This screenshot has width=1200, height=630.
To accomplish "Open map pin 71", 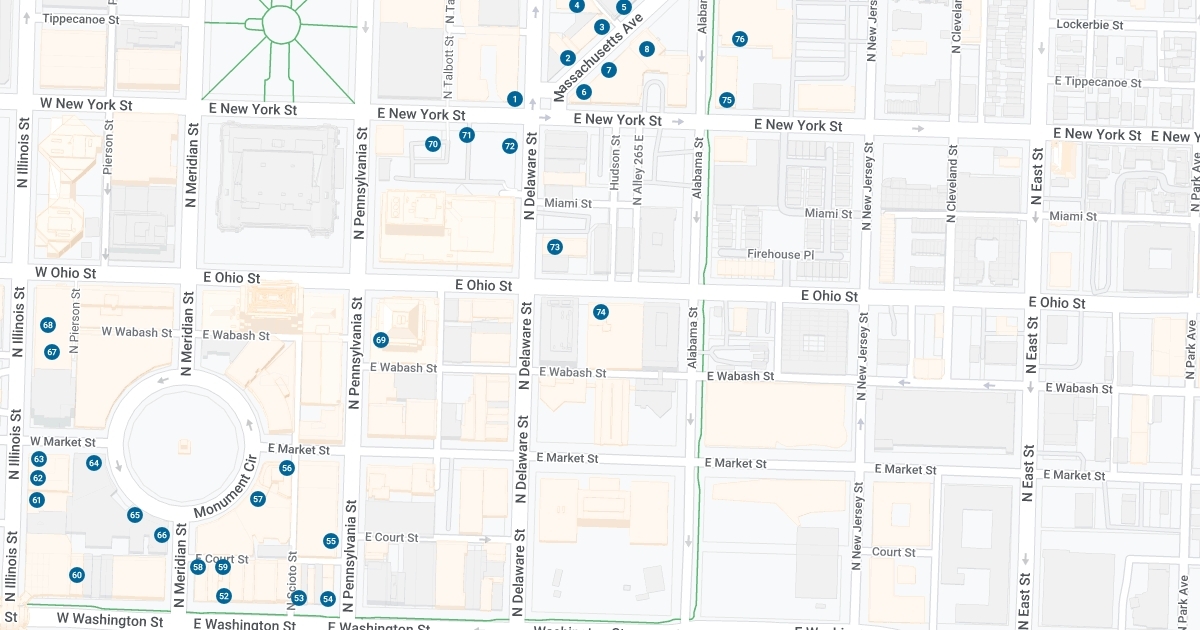I will (x=467, y=135).
